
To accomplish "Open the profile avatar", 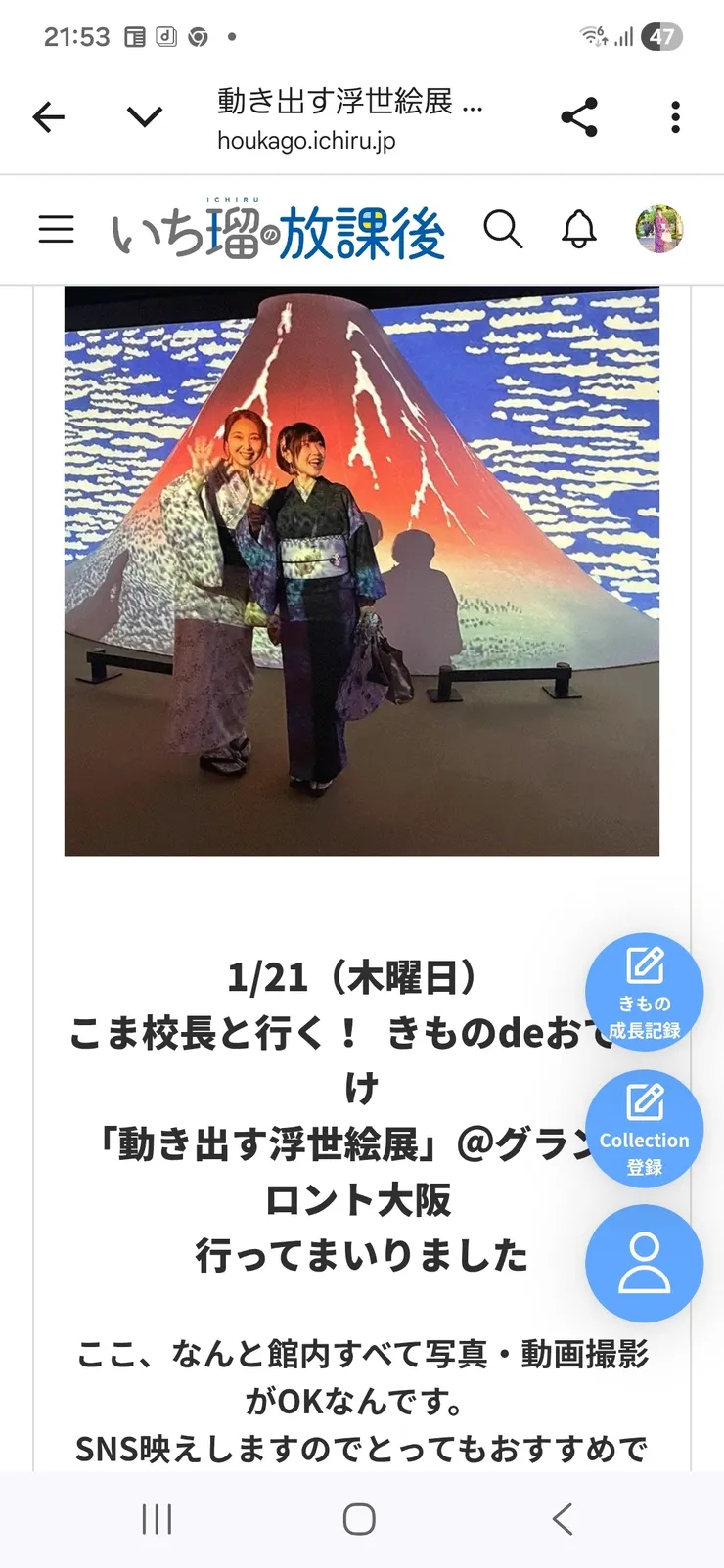I will pyautogui.click(x=659, y=229).
